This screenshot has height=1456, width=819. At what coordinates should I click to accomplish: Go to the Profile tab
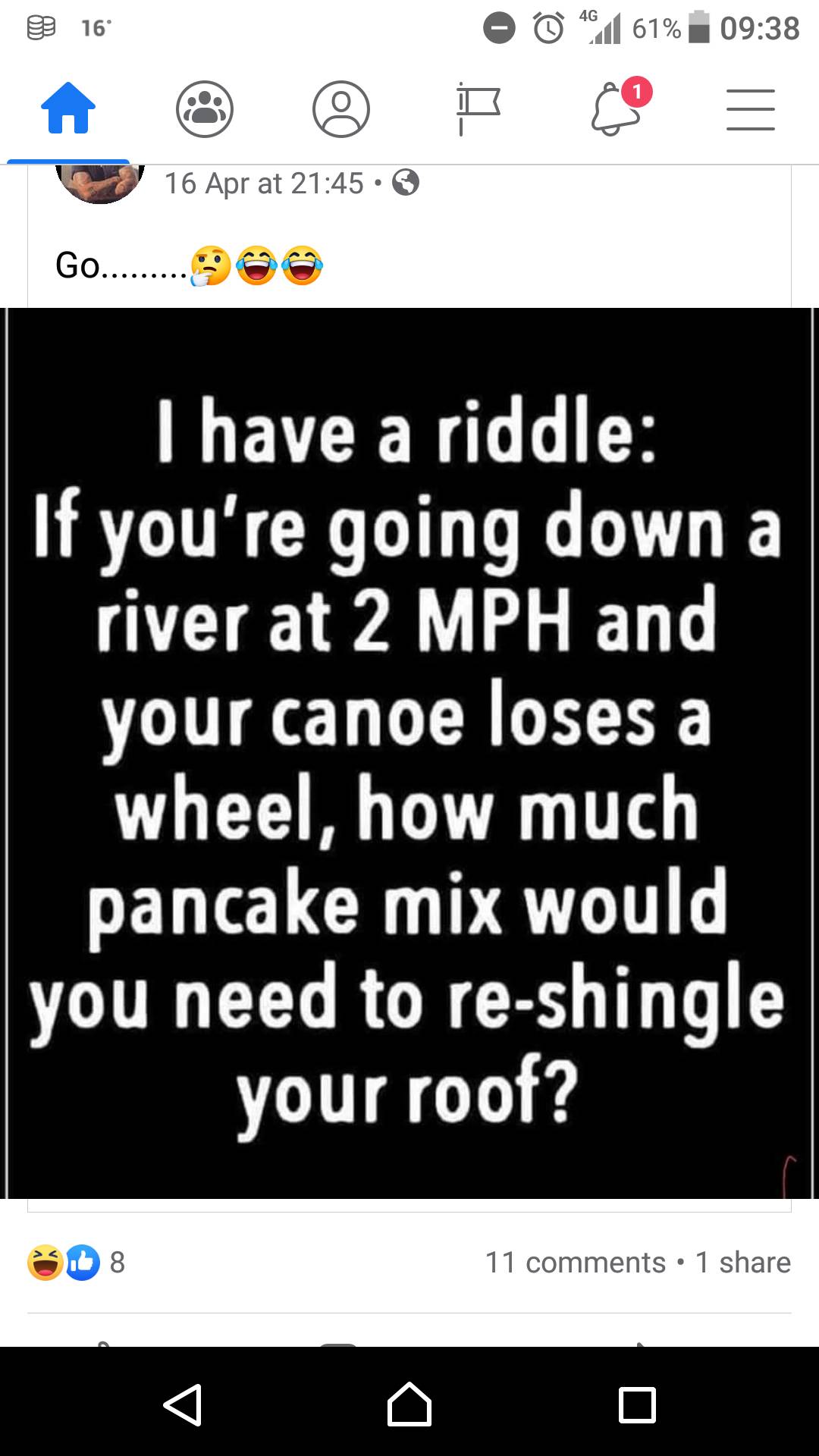tap(341, 109)
